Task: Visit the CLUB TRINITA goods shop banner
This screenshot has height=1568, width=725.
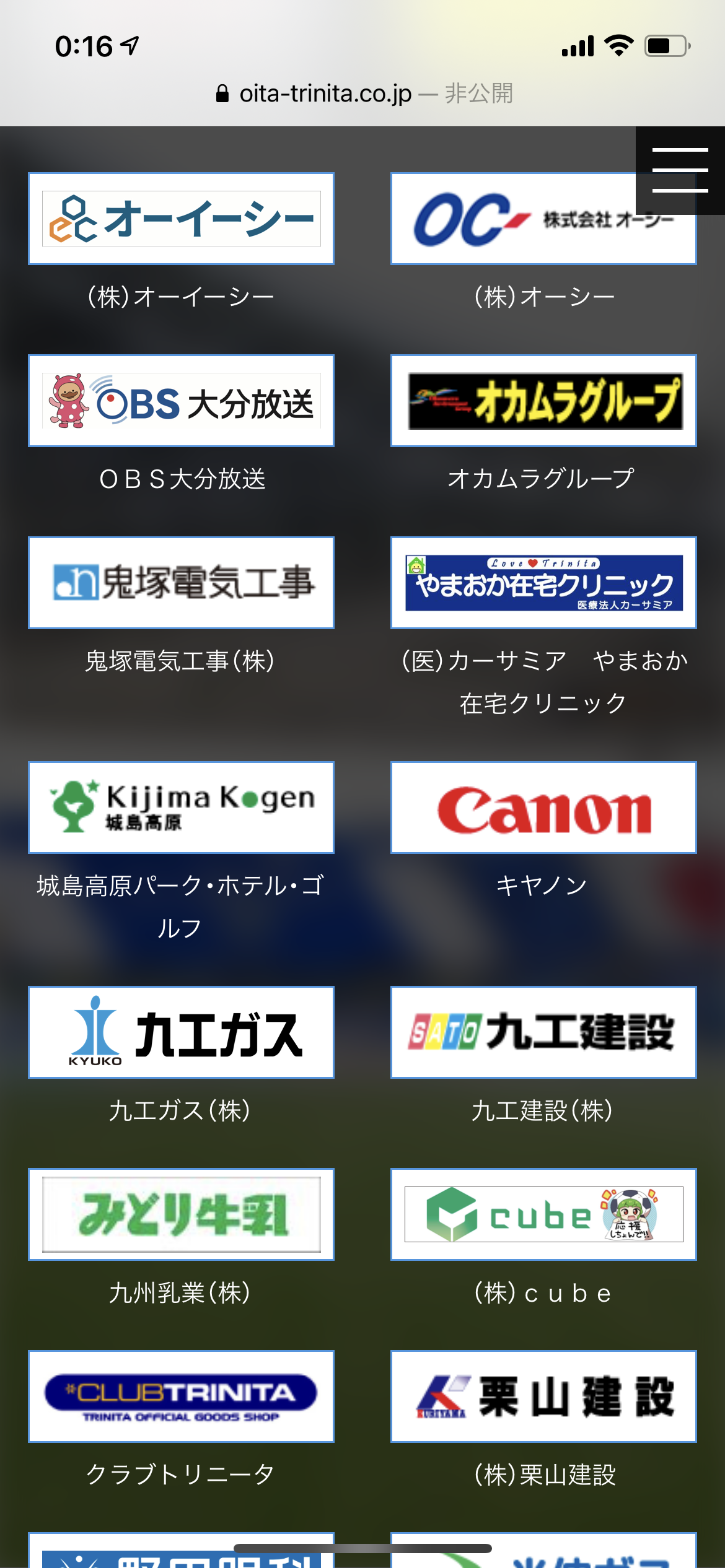Action: (x=181, y=1396)
